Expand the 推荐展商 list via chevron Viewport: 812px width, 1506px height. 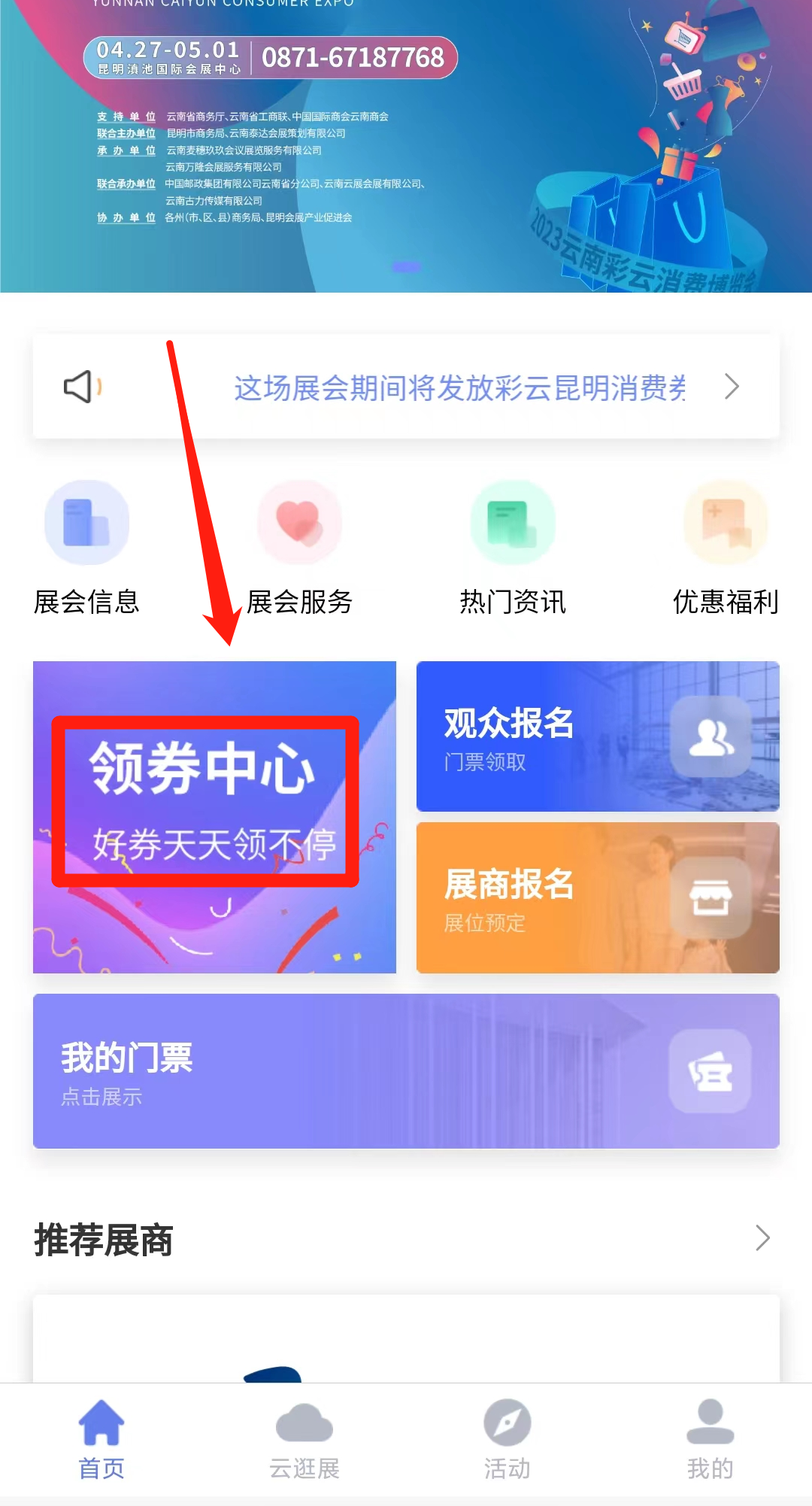pyautogui.click(x=762, y=1238)
